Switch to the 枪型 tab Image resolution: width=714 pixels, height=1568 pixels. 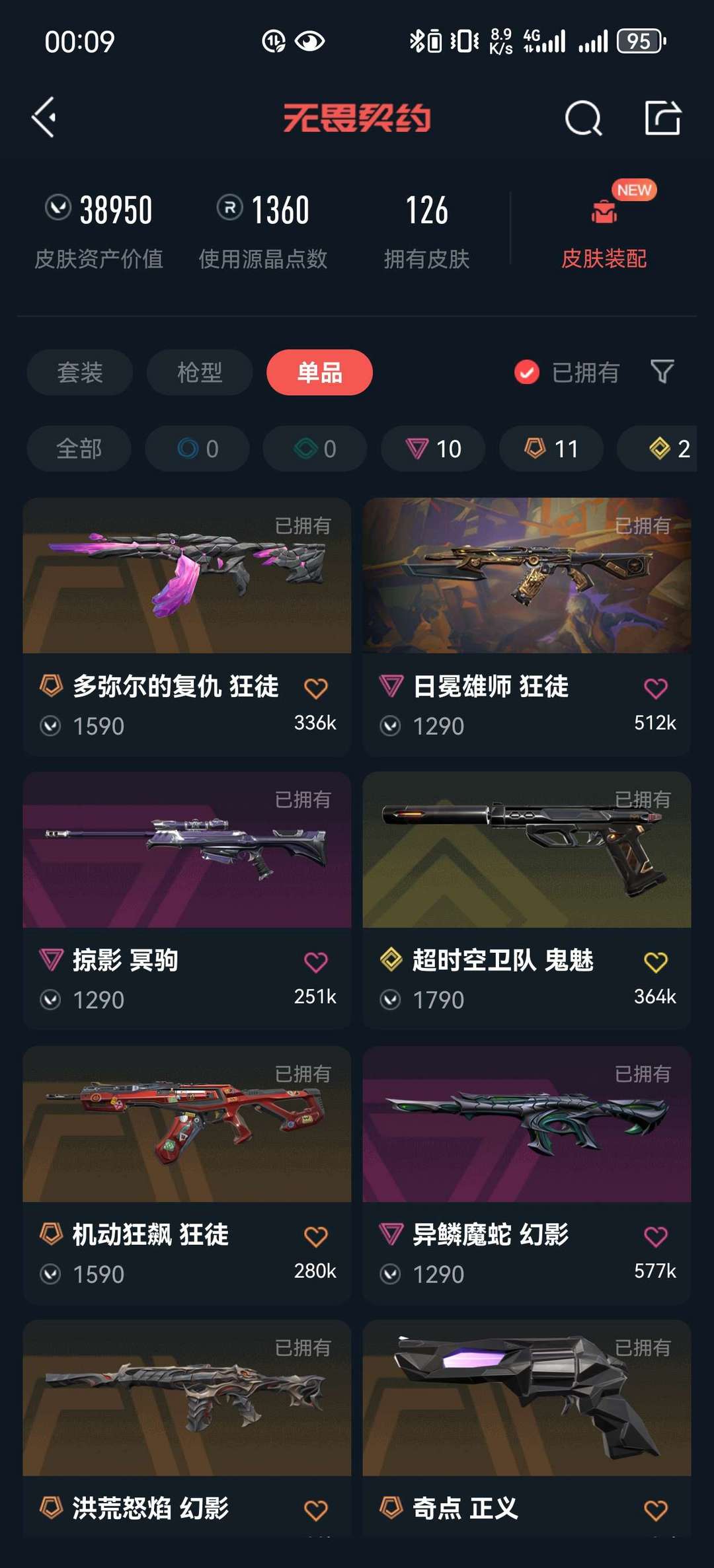[198, 372]
